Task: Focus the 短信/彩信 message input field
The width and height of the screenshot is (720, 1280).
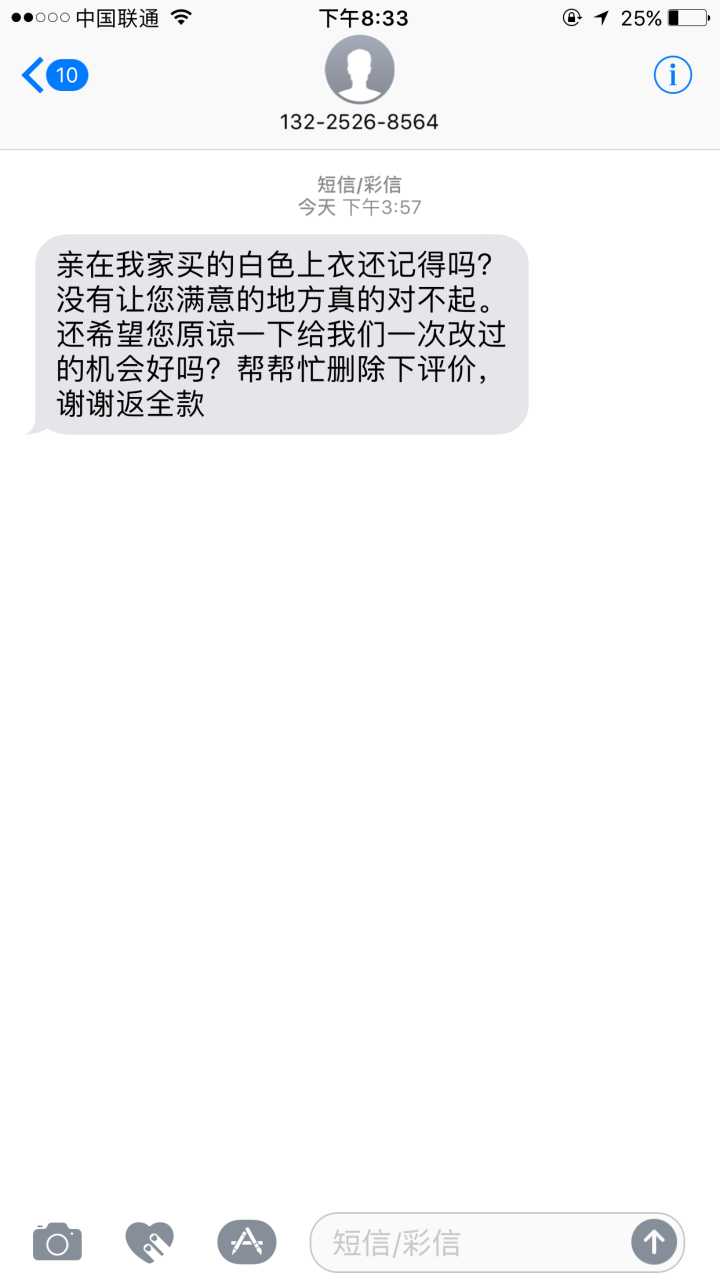Action: 470,1242
